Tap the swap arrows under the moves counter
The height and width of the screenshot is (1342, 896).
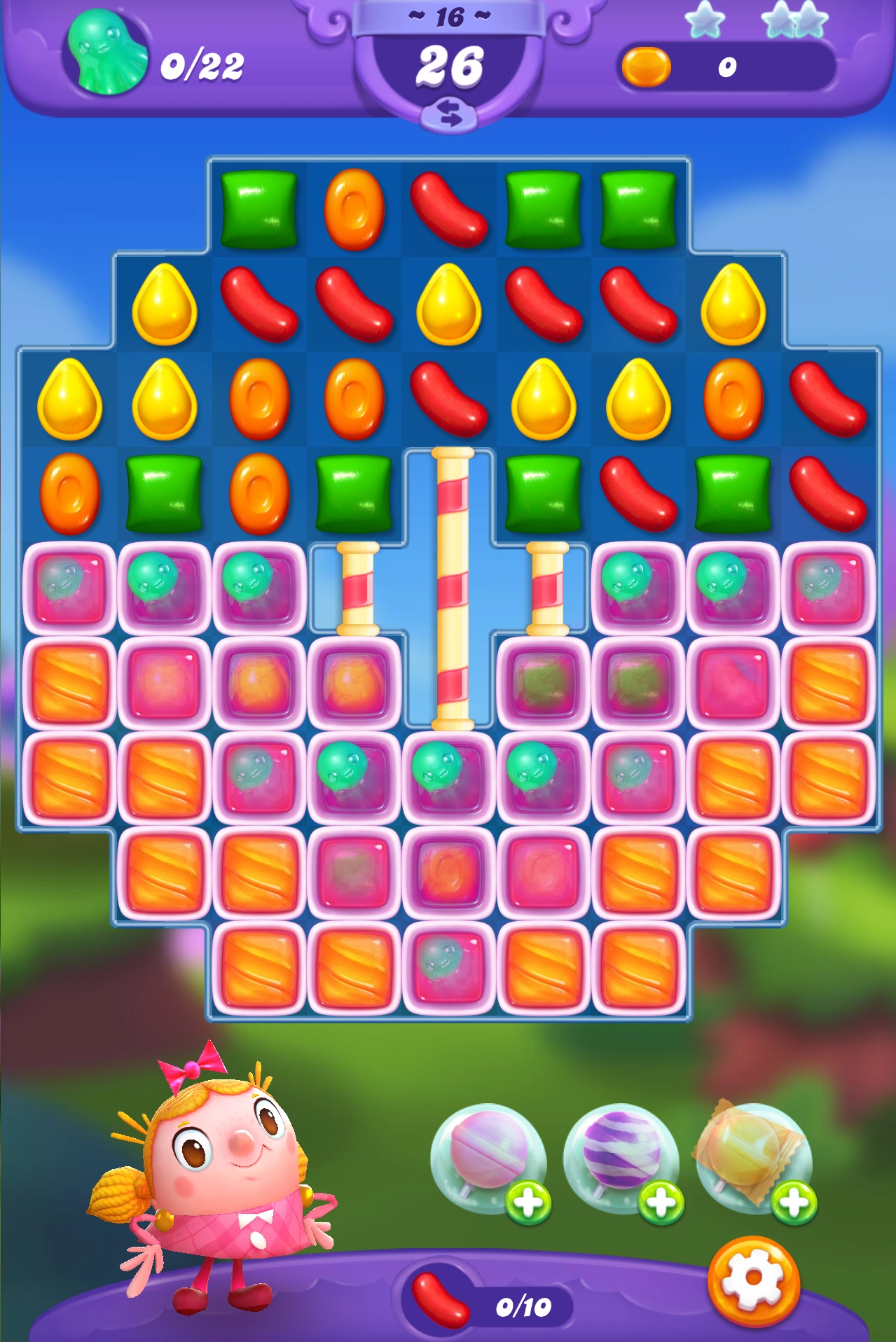(x=450, y=113)
